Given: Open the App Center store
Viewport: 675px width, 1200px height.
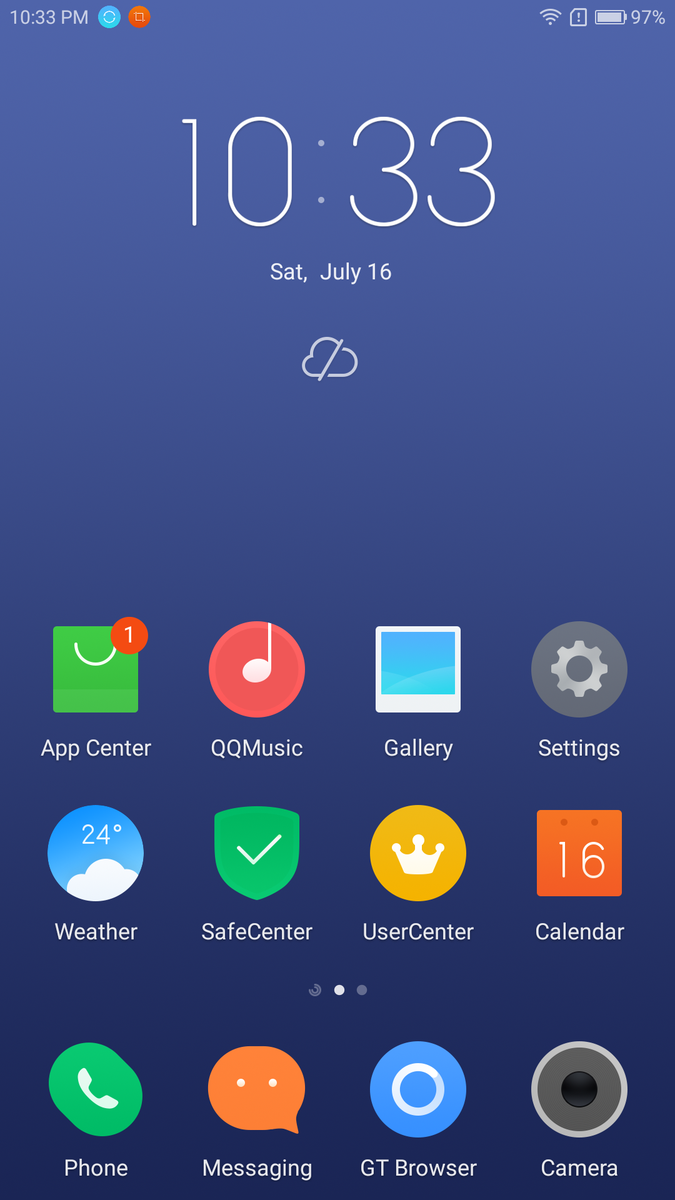Looking at the screenshot, I should coord(96,670).
